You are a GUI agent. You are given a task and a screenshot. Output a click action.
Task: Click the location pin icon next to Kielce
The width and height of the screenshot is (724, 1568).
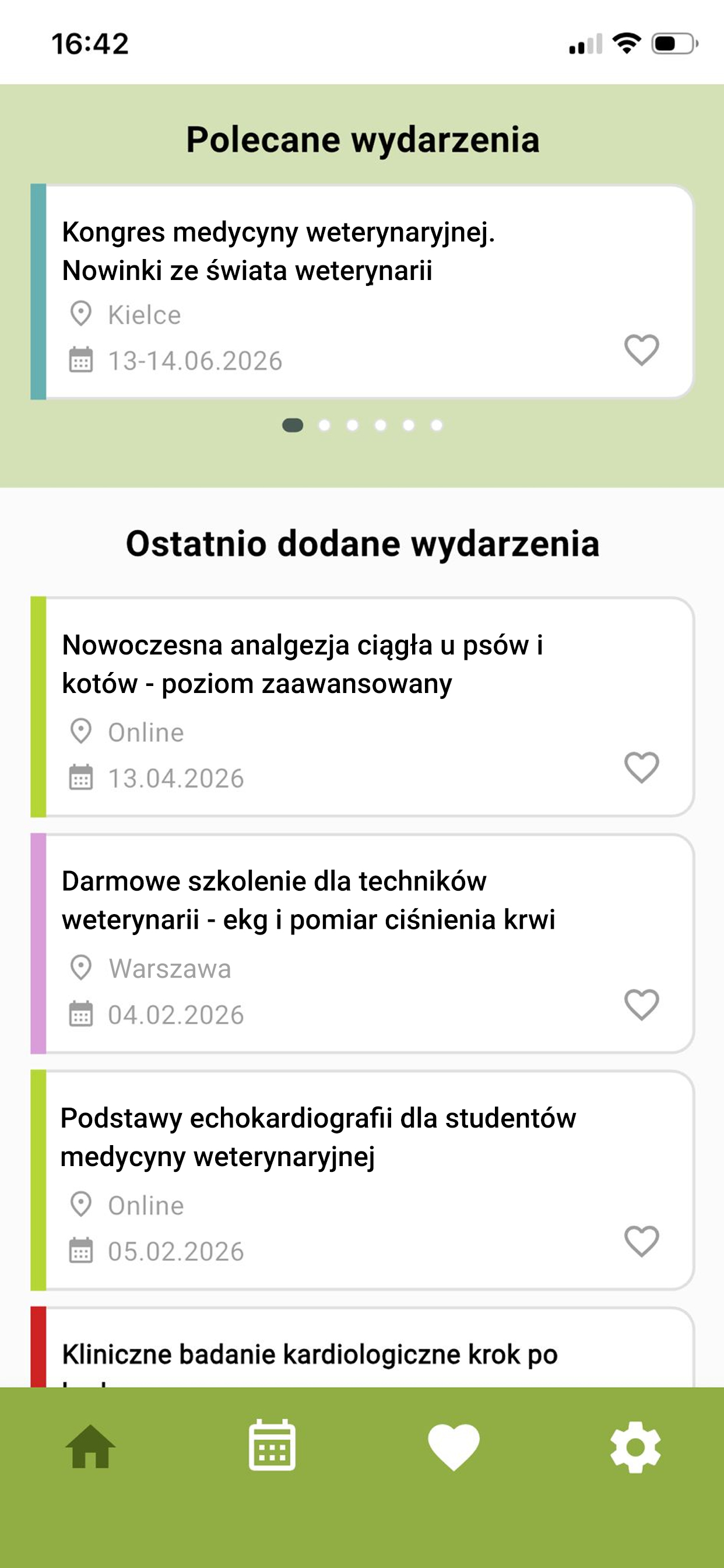click(x=81, y=313)
